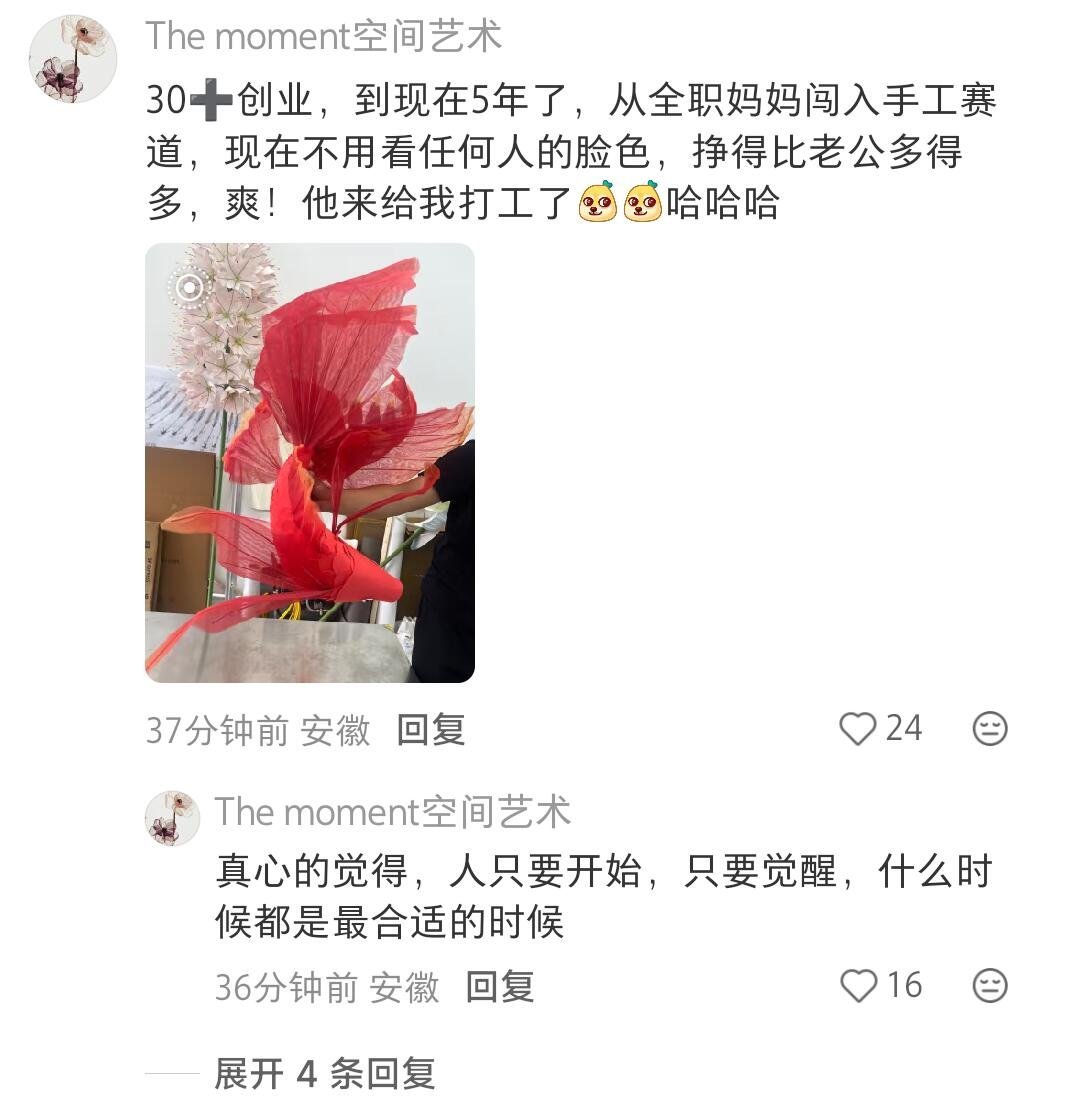Open The moment空间艺术 username on the reply
Viewport: 1067px width, 1097px height.
[392, 812]
